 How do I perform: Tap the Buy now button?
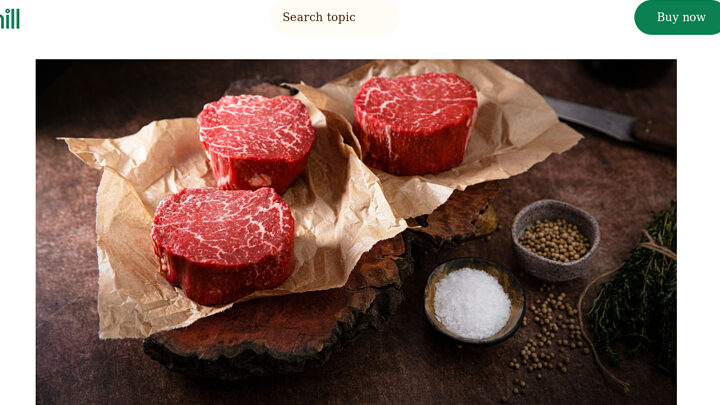(x=679, y=17)
